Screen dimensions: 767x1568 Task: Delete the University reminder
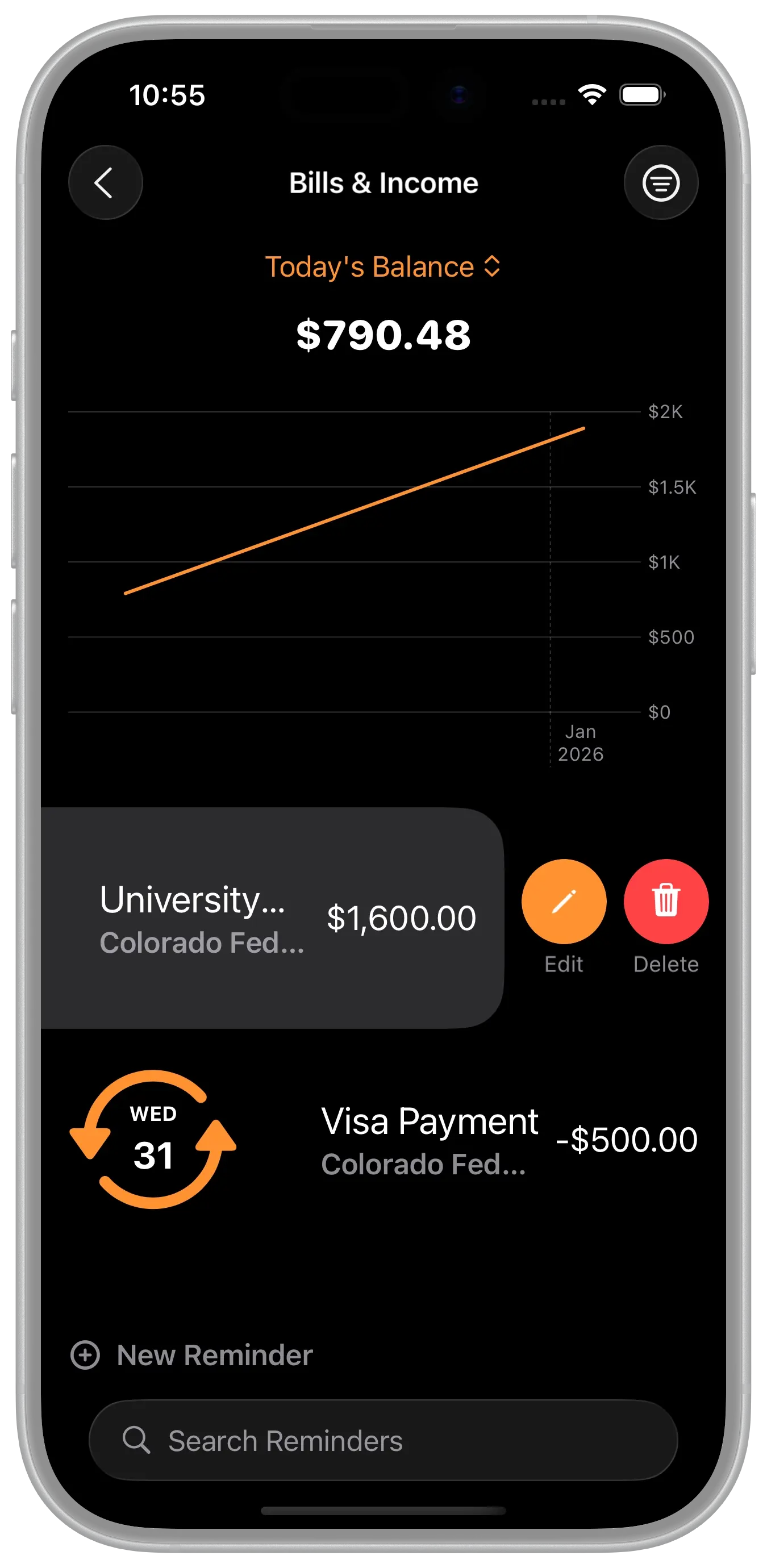tap(665, 902)
